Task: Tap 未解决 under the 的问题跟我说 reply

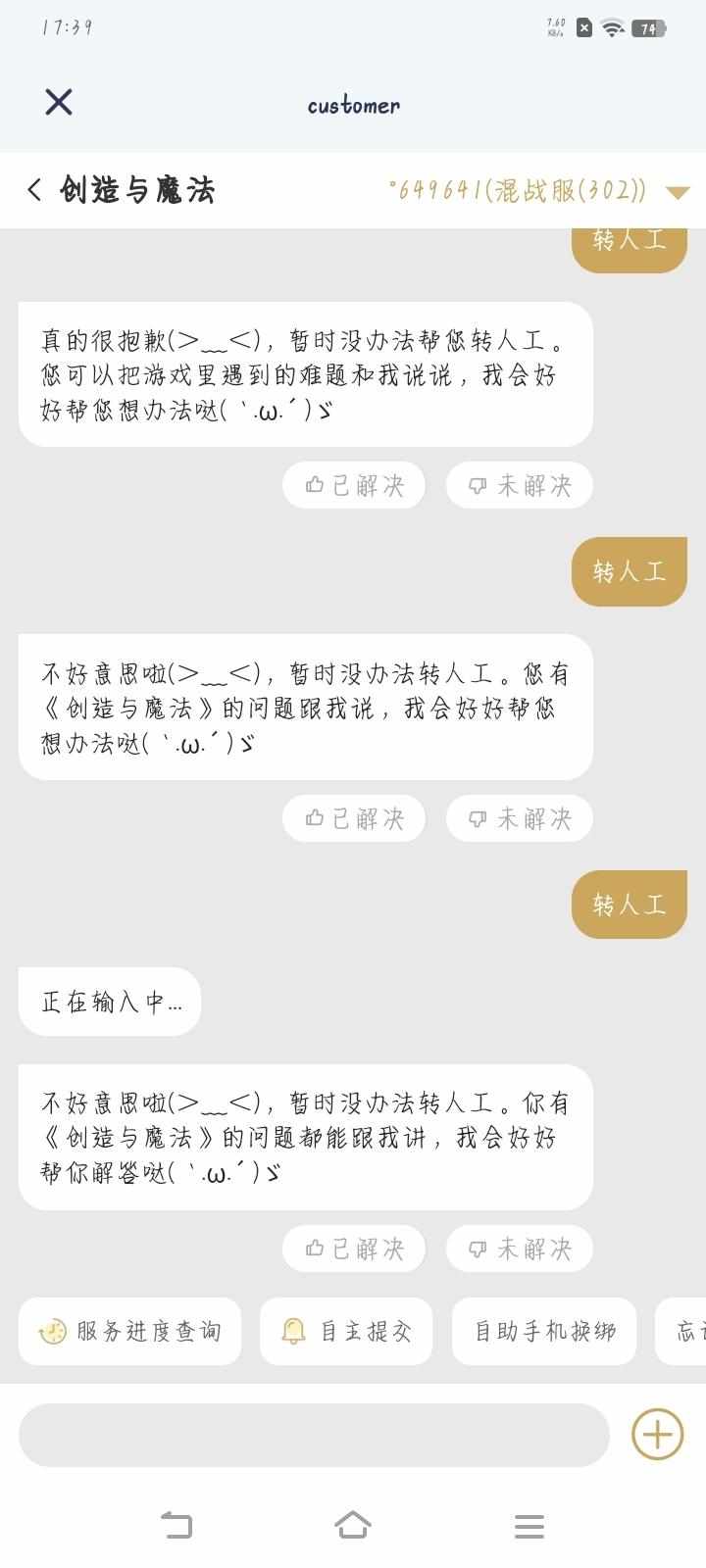Action: click(x=520, y=818)
